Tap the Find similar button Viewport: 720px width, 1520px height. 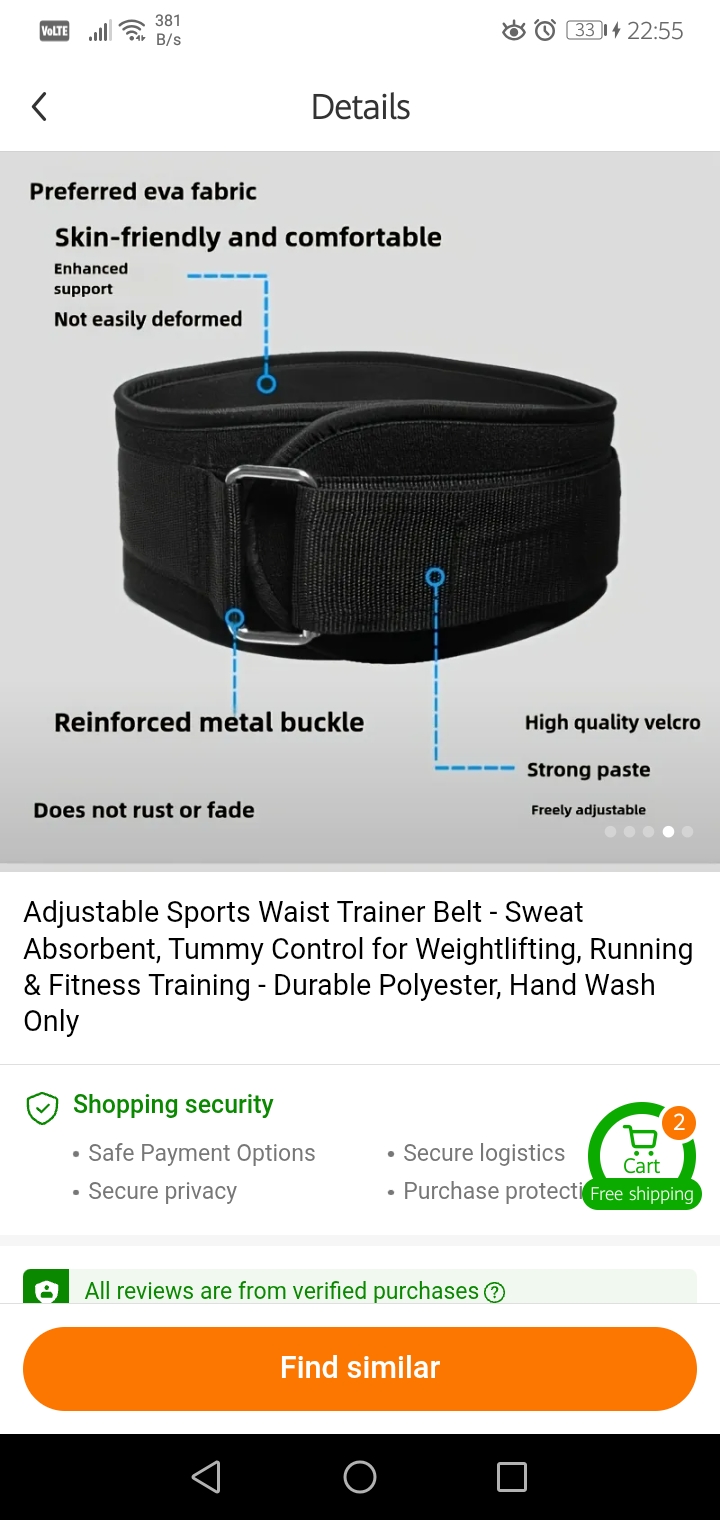tap(360, 1368)
